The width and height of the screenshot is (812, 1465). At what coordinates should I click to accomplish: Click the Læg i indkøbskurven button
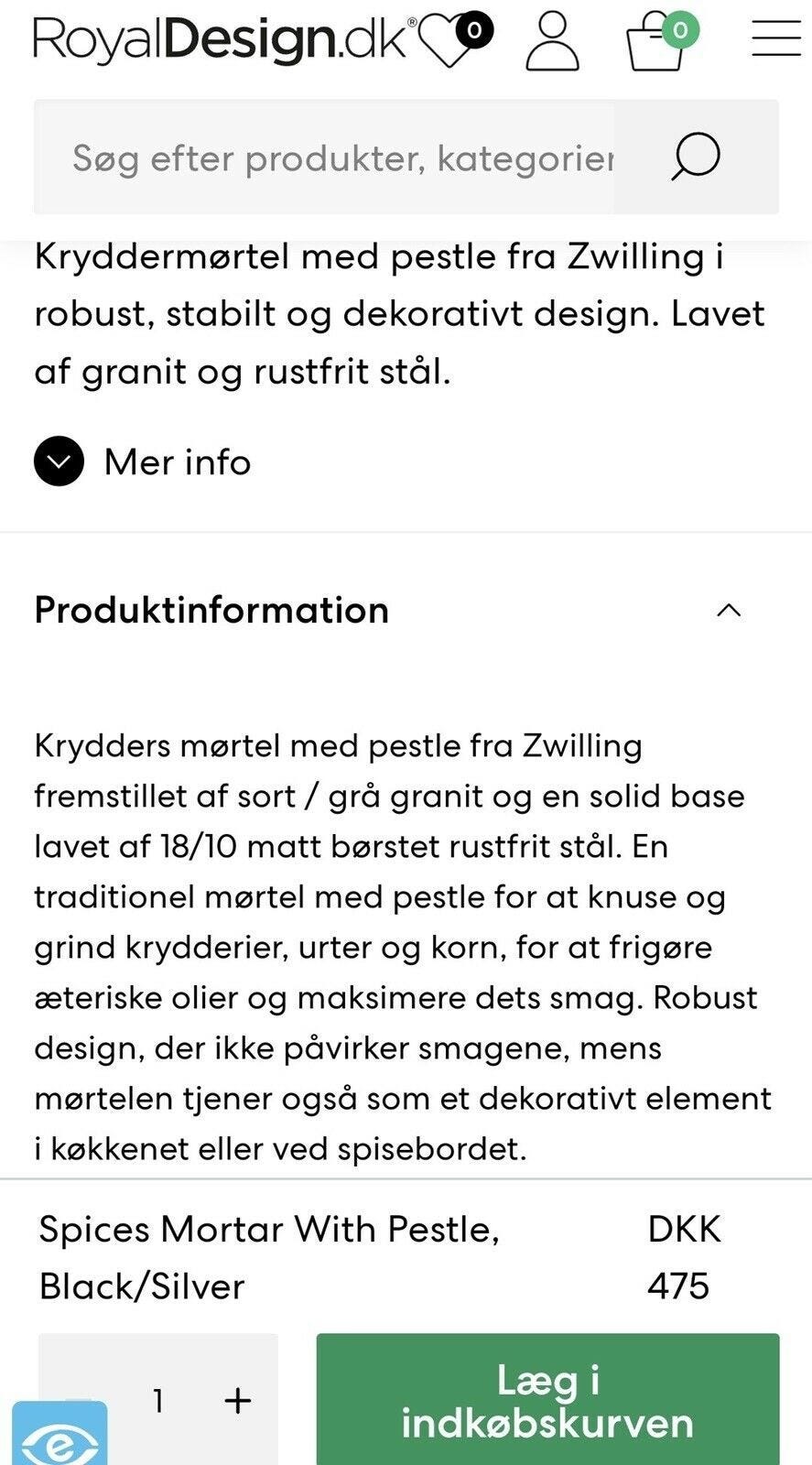[x=547, y=1403]
